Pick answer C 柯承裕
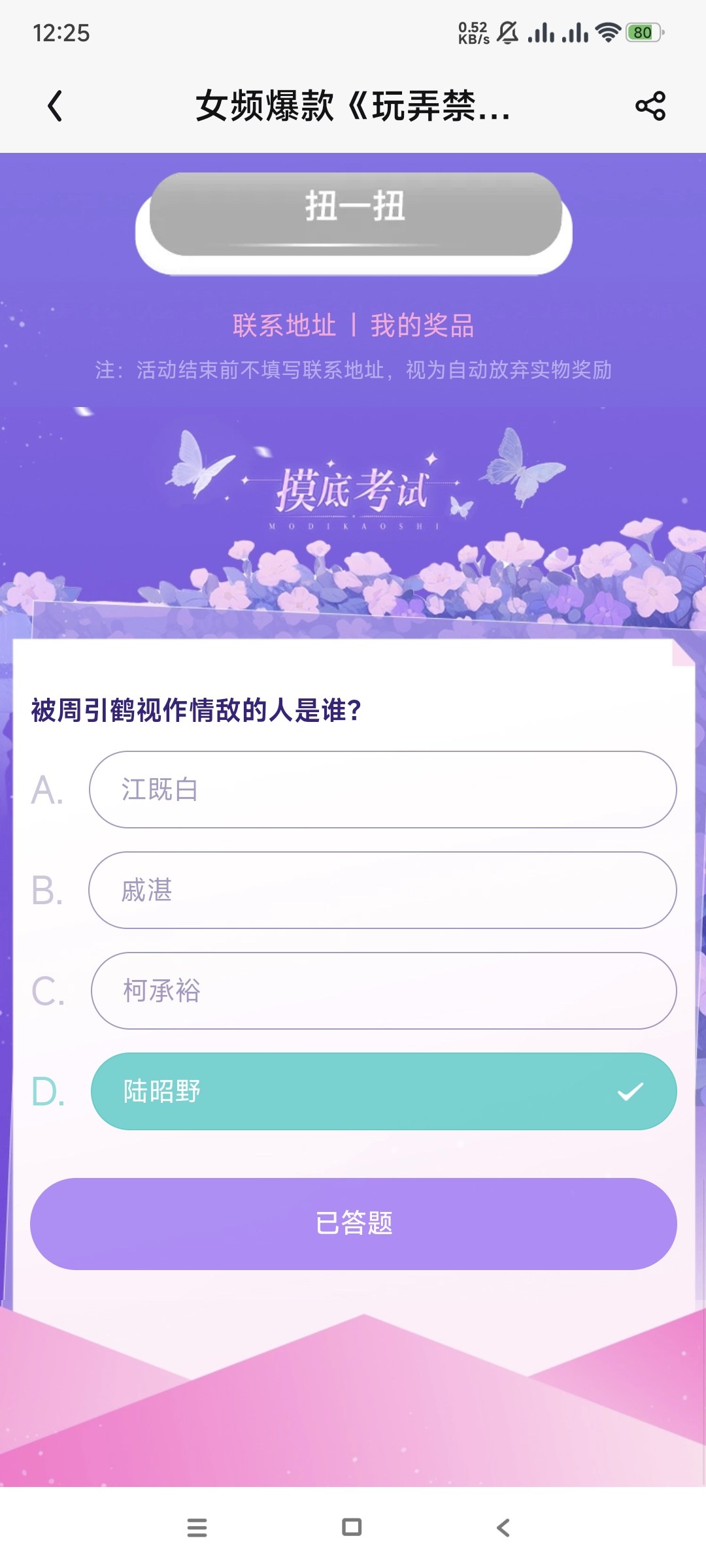The height and width of the screenshot is (1568, 706). point(383,990)
